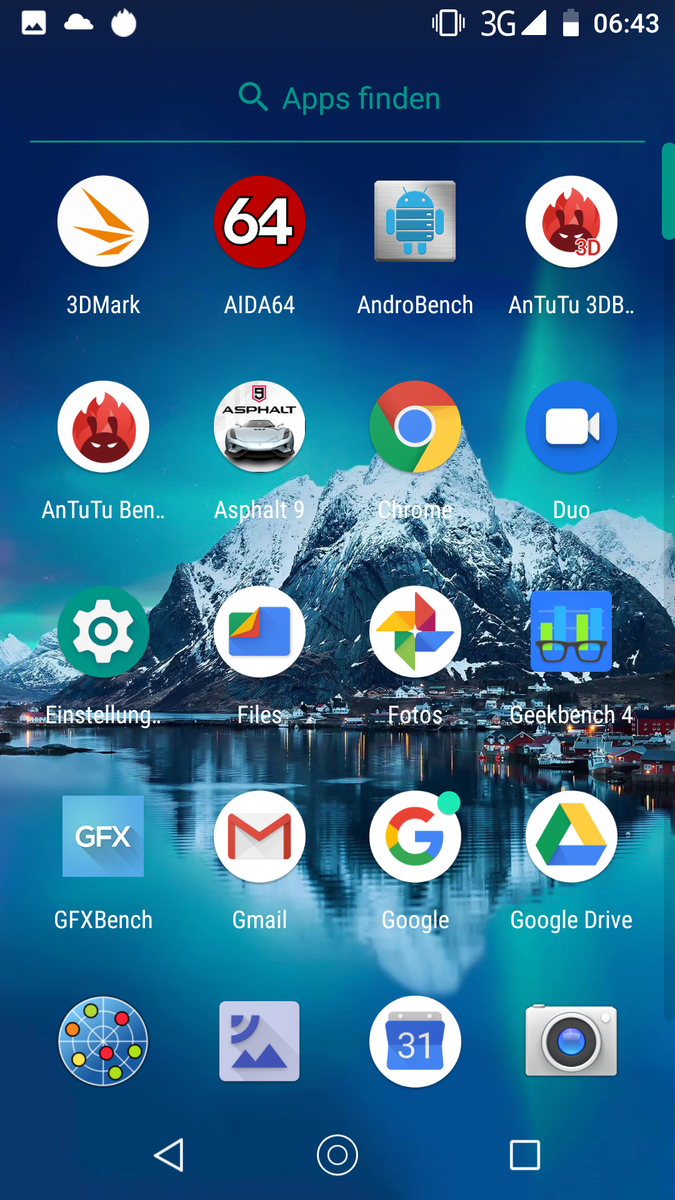Launch Gmail
The height and width of the screenshot is (1200, 675).
coord(259,837)
